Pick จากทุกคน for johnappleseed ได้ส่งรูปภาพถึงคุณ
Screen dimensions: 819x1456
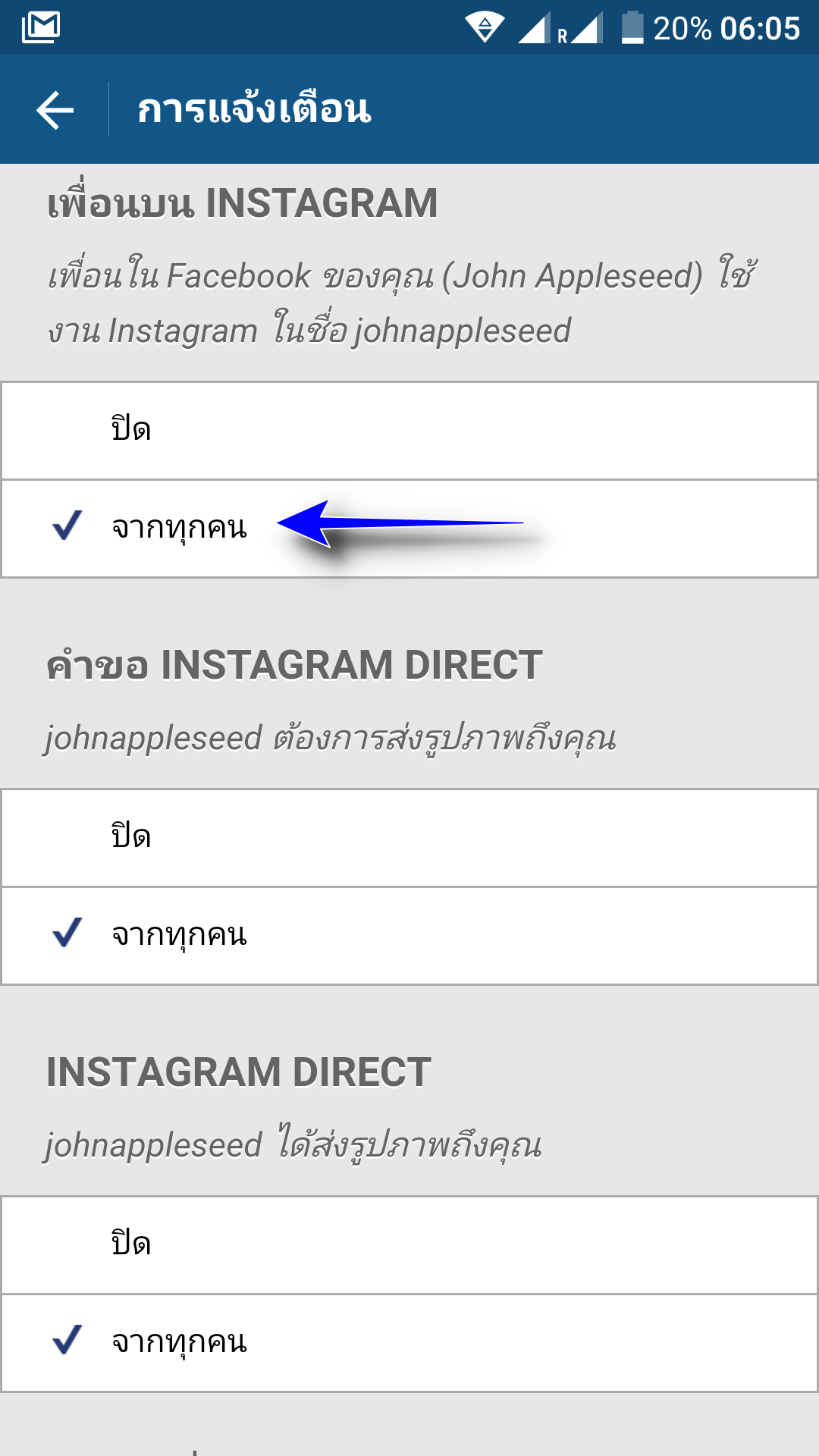pos(409,1343)
